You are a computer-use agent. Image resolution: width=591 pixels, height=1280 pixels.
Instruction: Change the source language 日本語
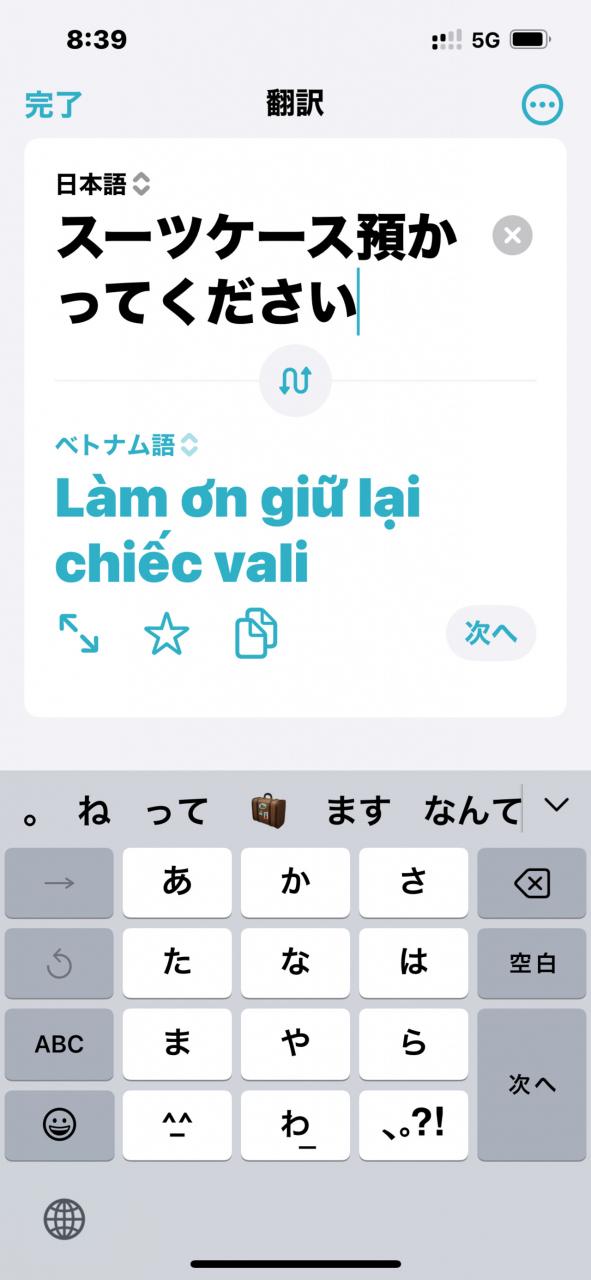coord(103,184)
